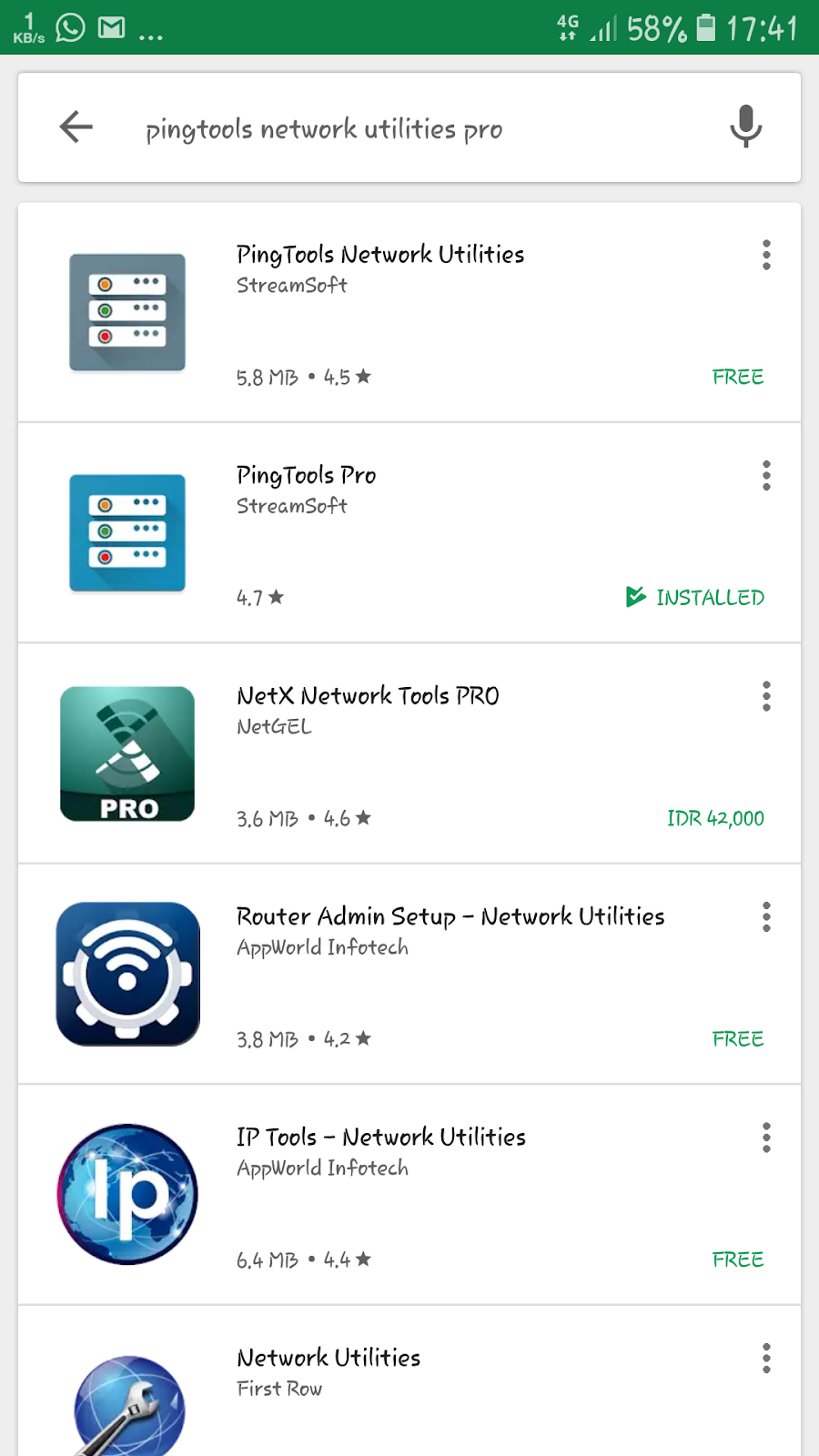Start voice search with the microphone icon

745,127
